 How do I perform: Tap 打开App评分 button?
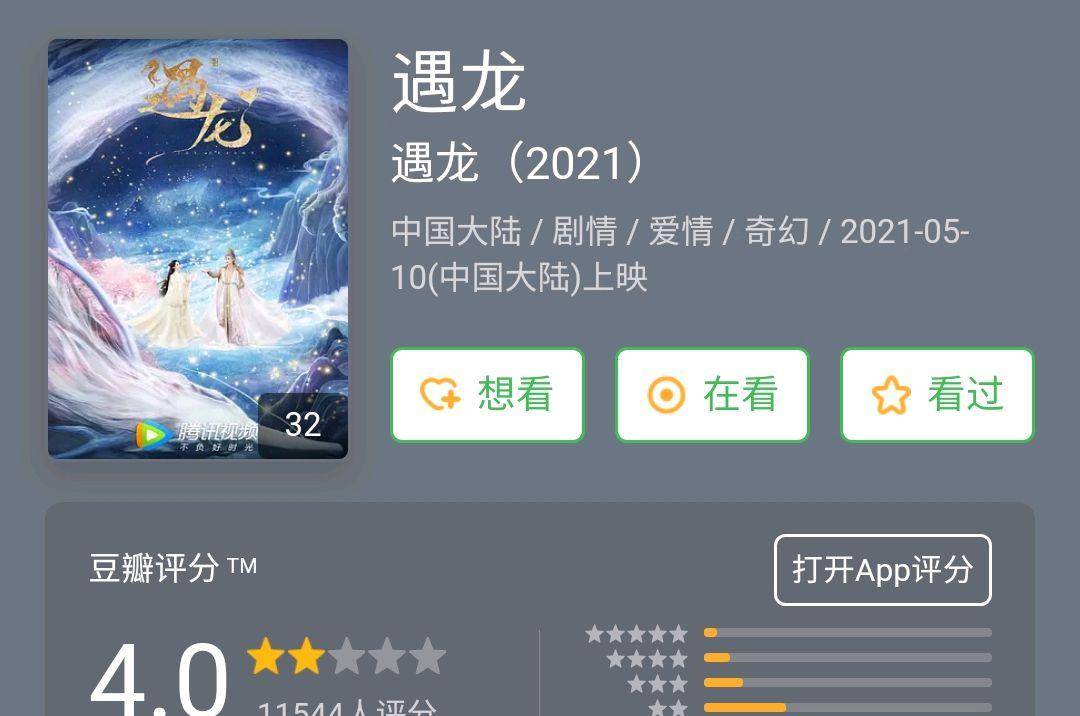point(882,570)
